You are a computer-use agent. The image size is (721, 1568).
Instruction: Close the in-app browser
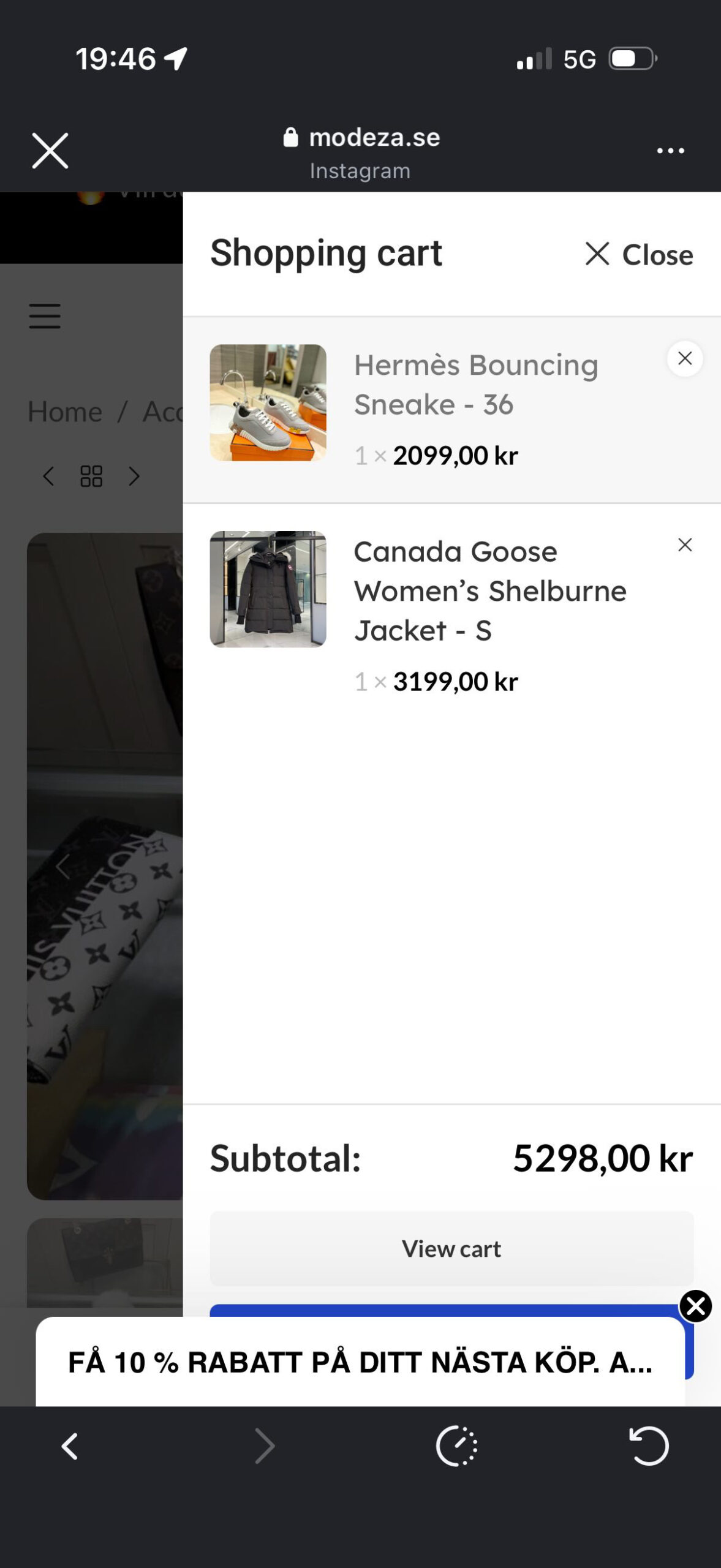click(x=50, y=151)
